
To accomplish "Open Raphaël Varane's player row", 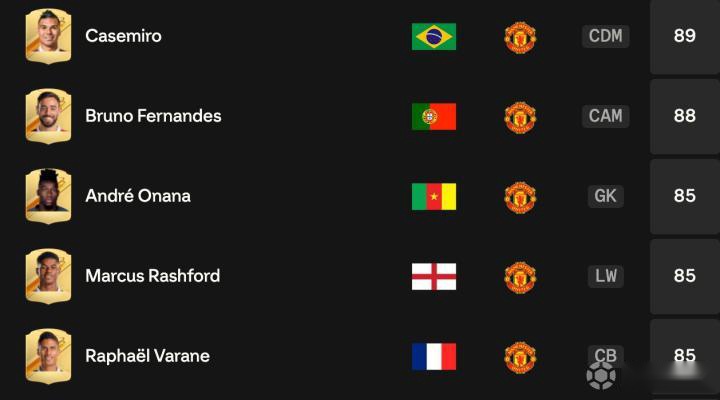I will click(x=147, y=356).
